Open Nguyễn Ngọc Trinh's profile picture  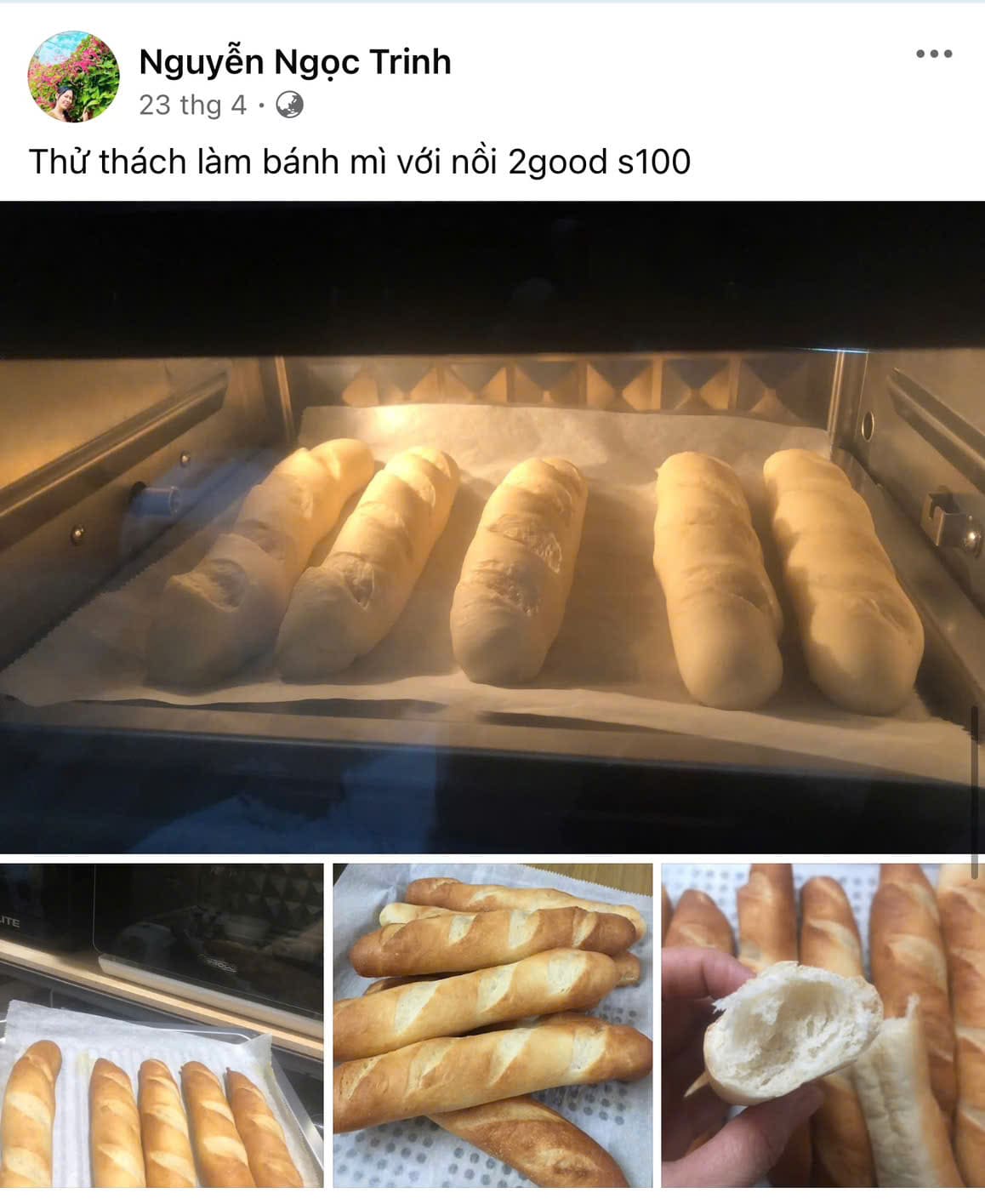pyautogui.click(x=73, y=77)
